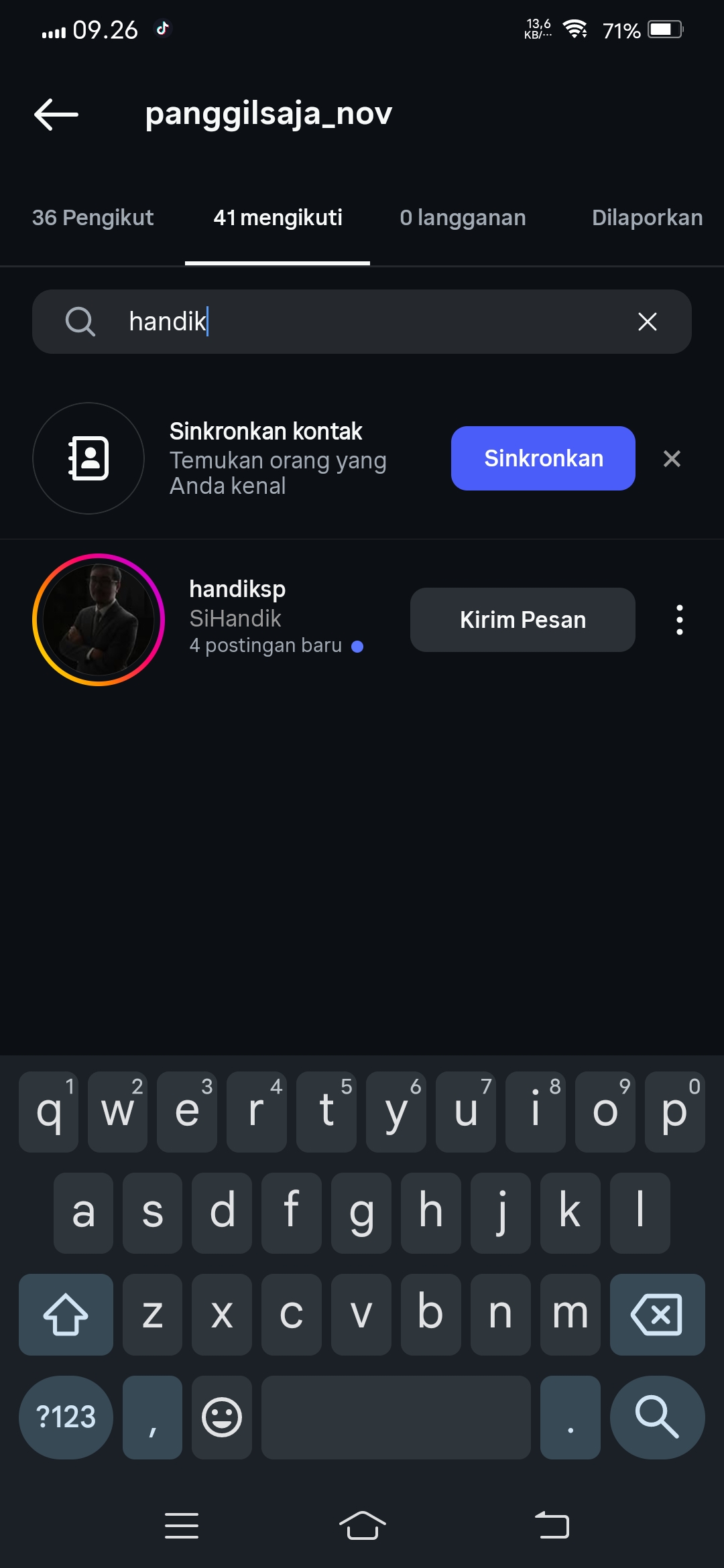Open more options for handiksp
Image resolution: width=724 pixels, height=1568 pixels.
click(680, 620)
